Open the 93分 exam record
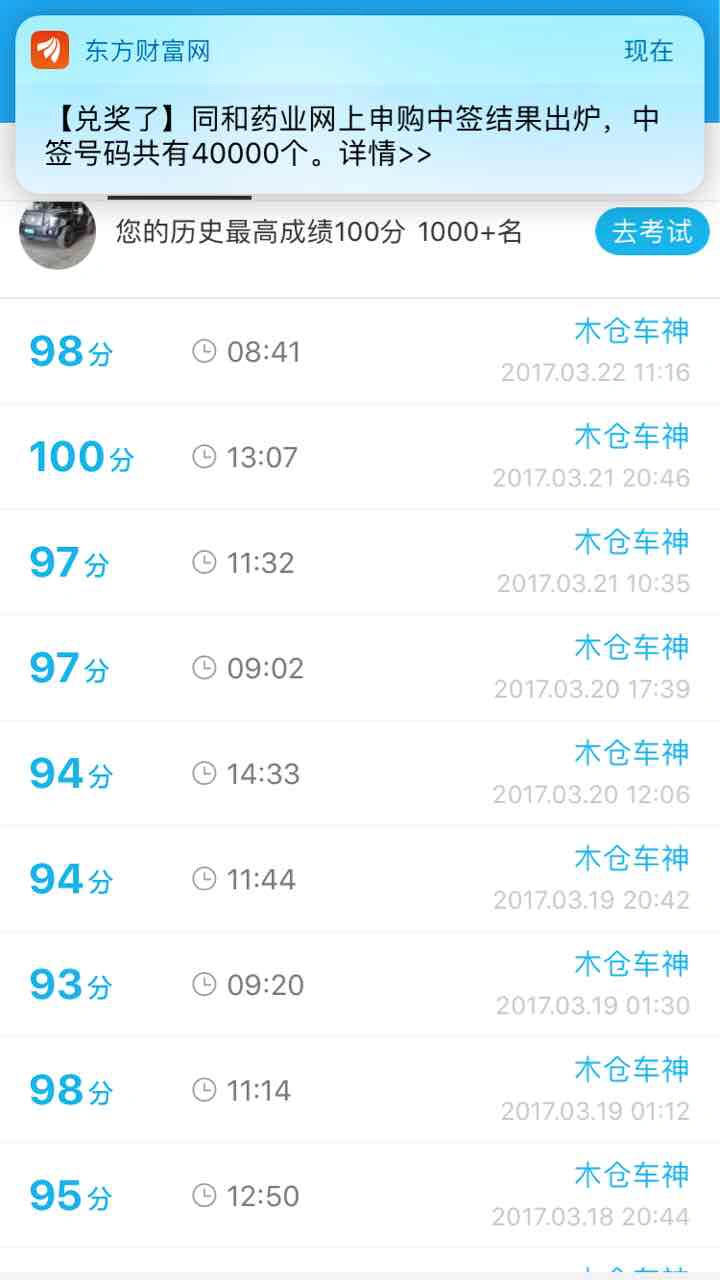The image size is (720, 1280). 360,985
